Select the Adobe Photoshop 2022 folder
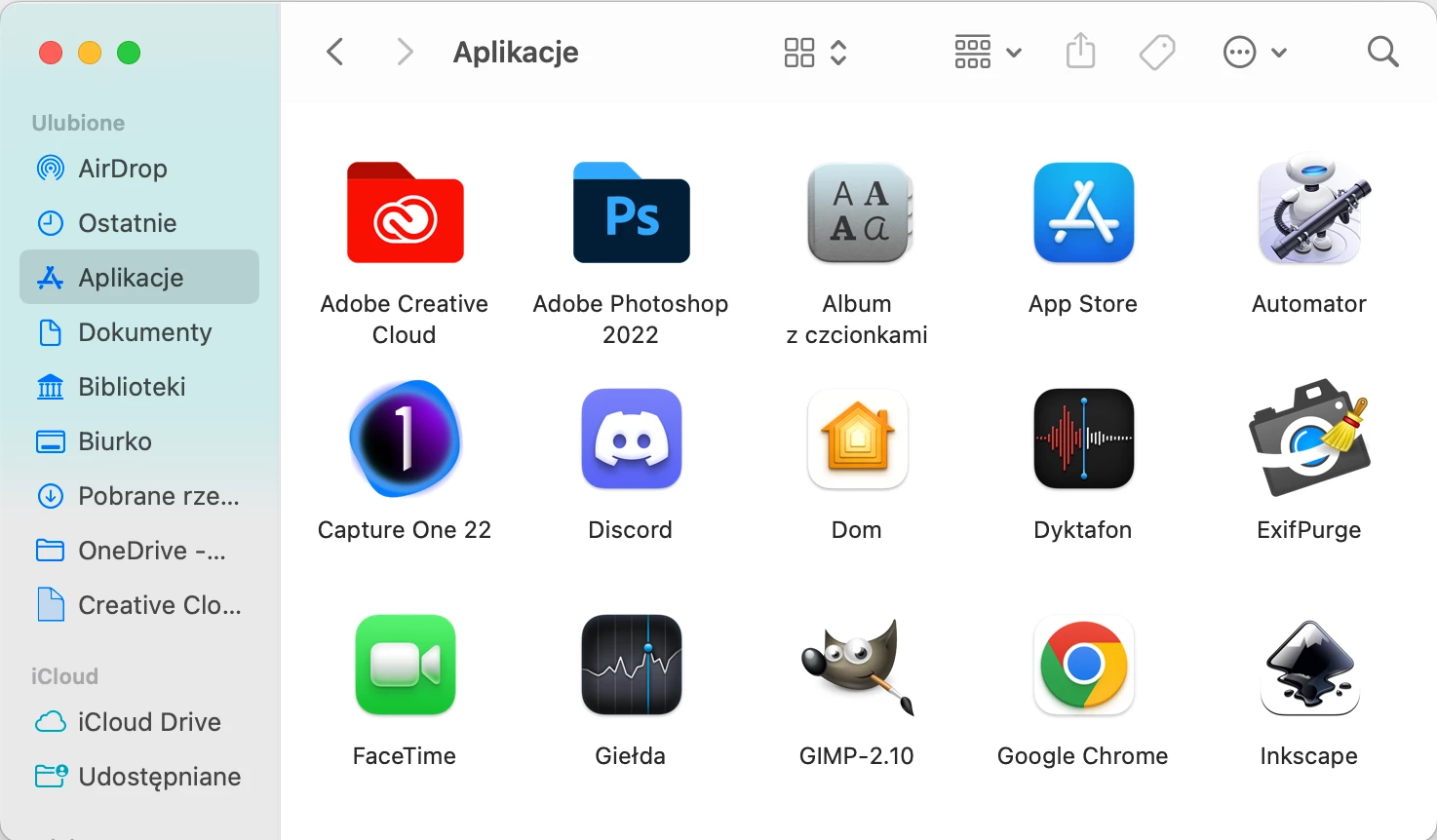 pyautogui.click(x=631, y=213)
